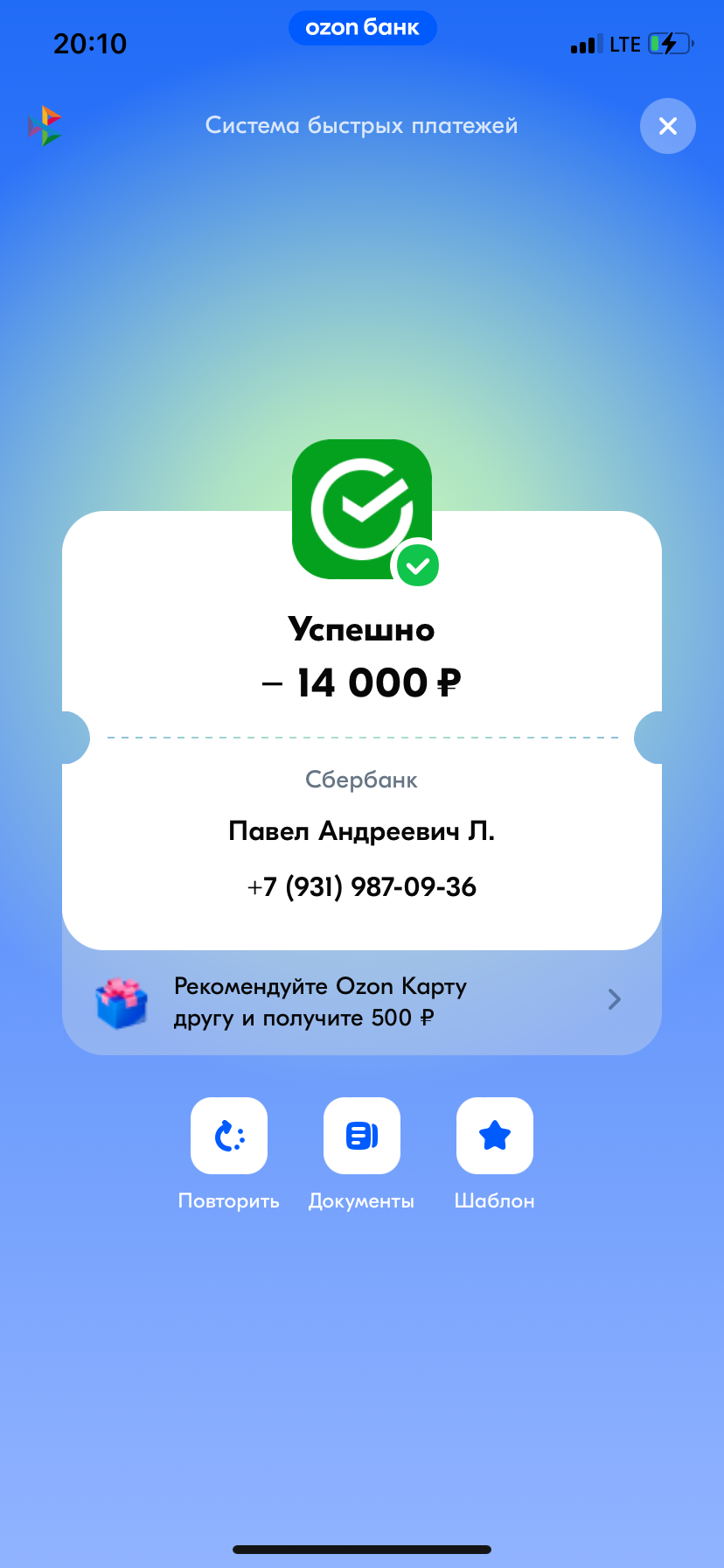Save the transfer as a Шаблон
The height and width of the screenshot is (1568, 724).
495,1136
